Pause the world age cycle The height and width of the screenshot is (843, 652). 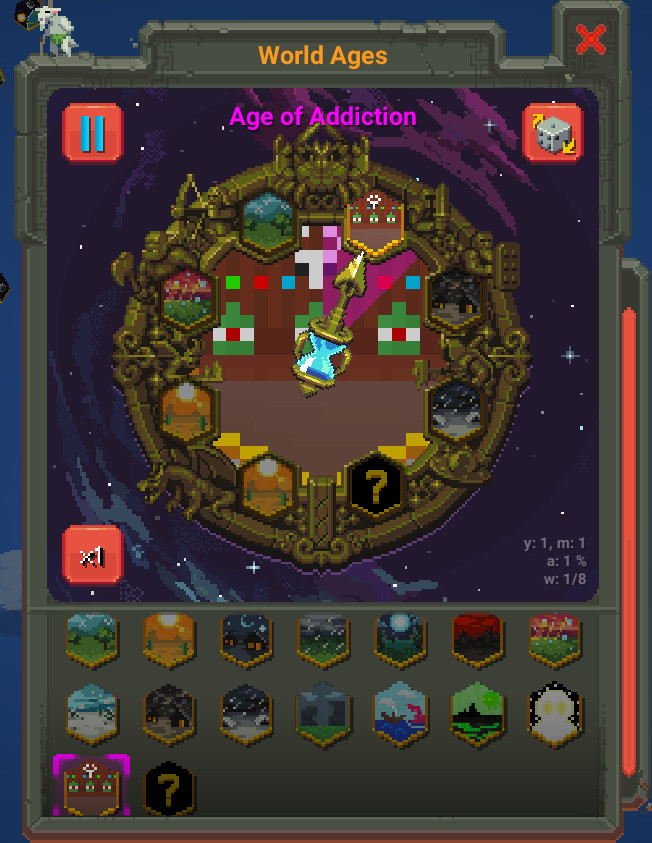92,133
